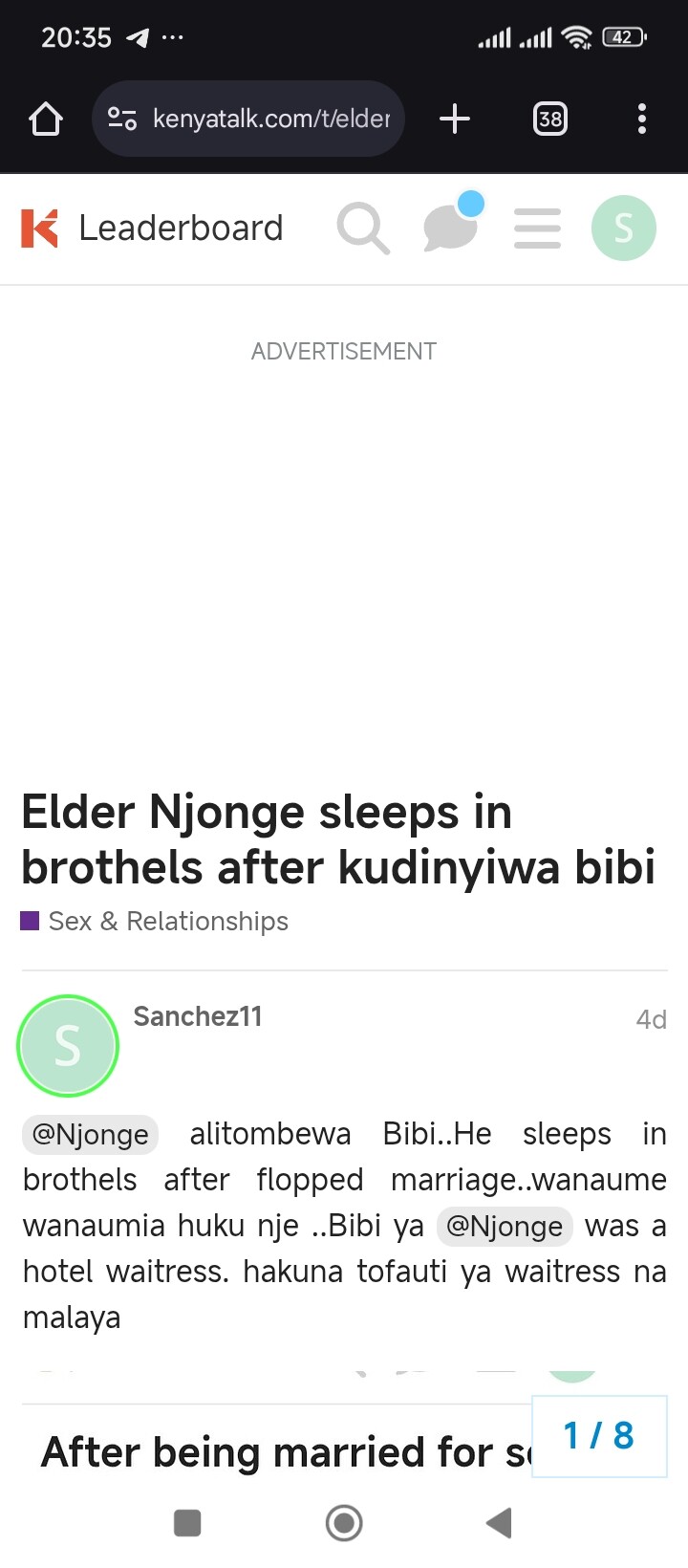
Task: Tap the 4d post timestamp
Action: [x=651, y=1020]
